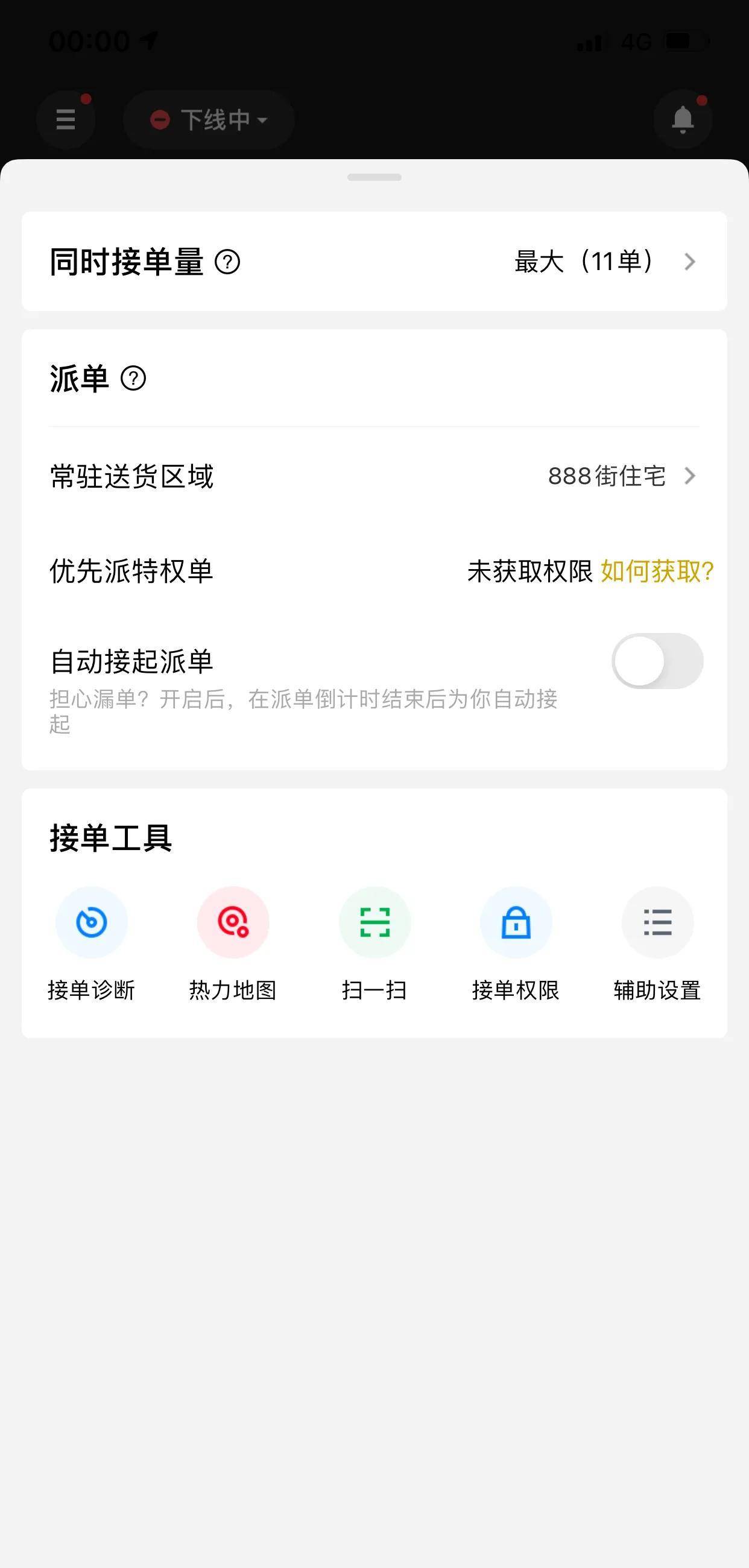
Task: Expand the 下线中 status dropdown
Action: click(x=209, y=119)
